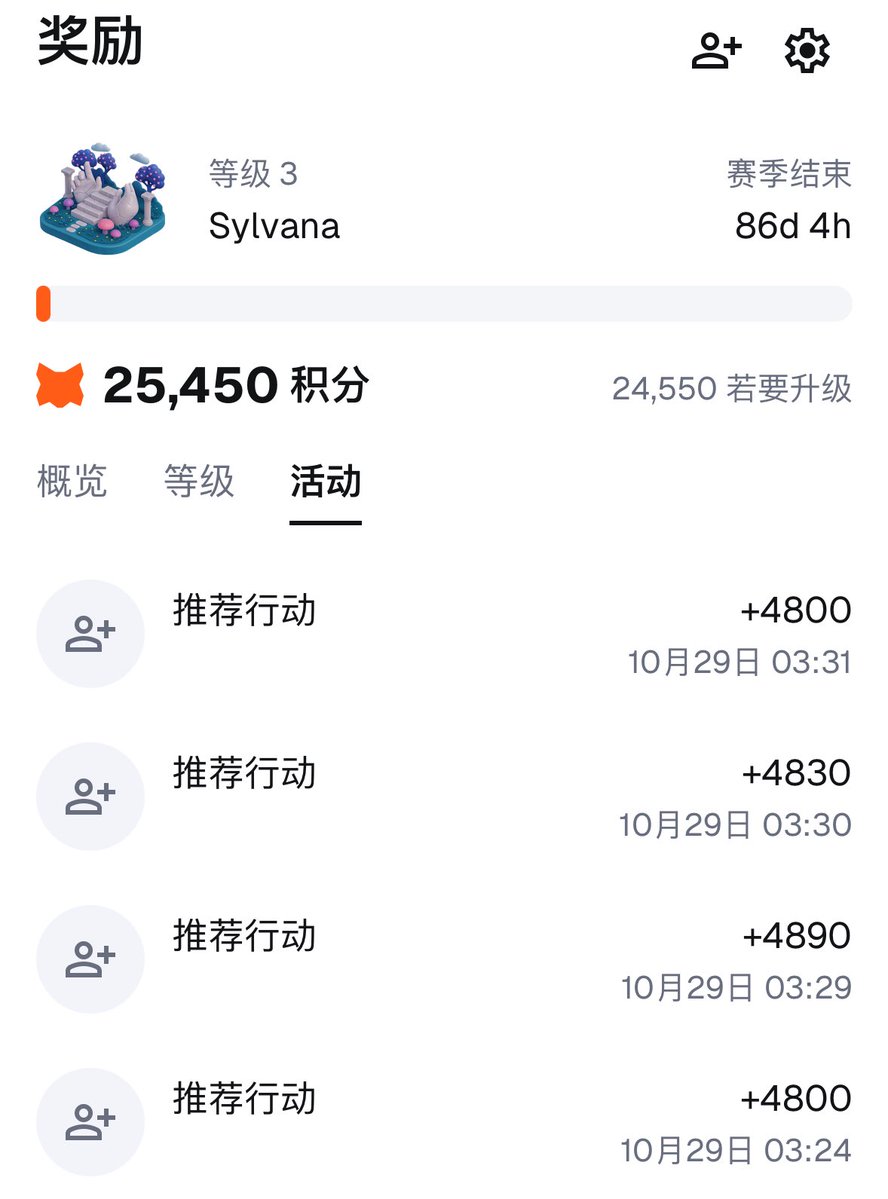Open the invite friends icon
Viewport: 888px width, 1199px height.
tap(717, 51)
